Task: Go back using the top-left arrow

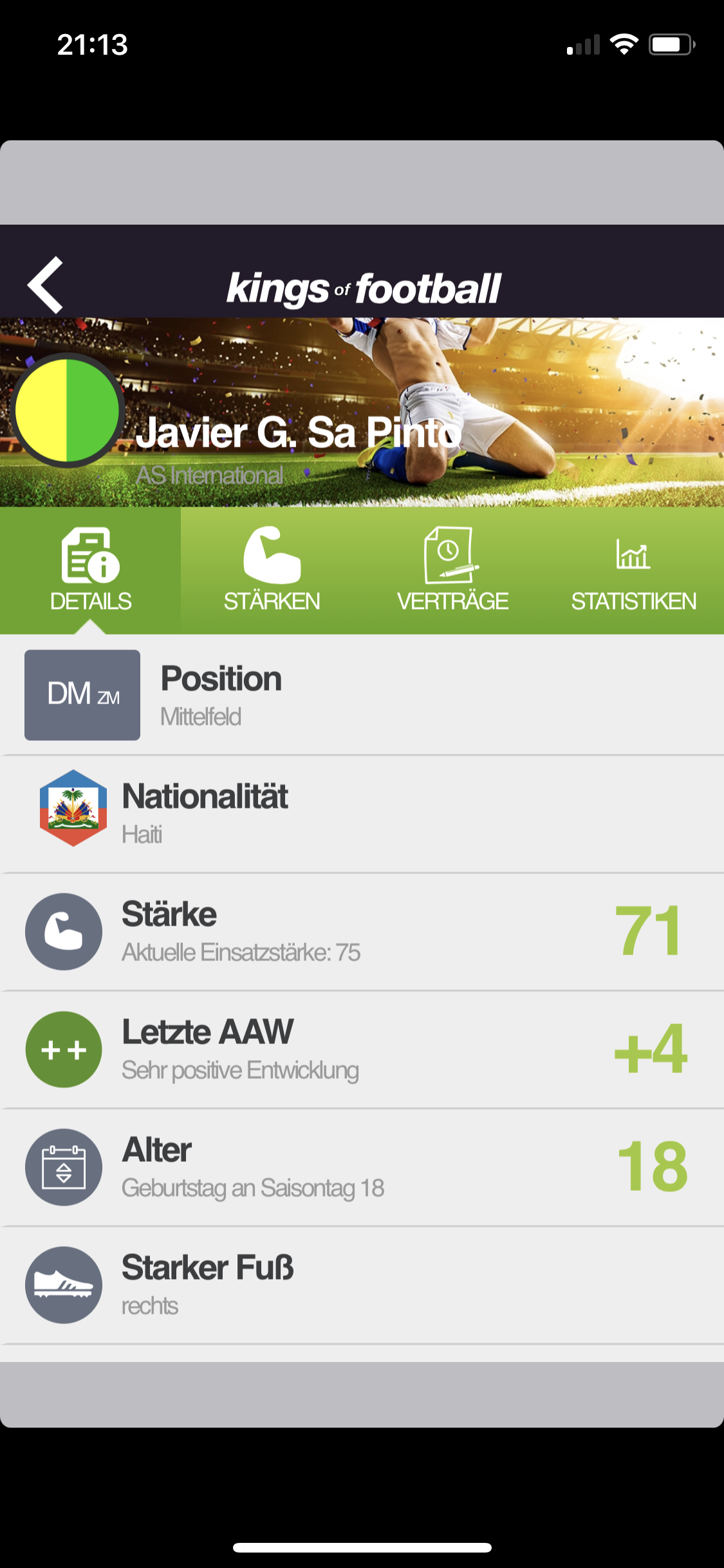Action: (45, 285)
